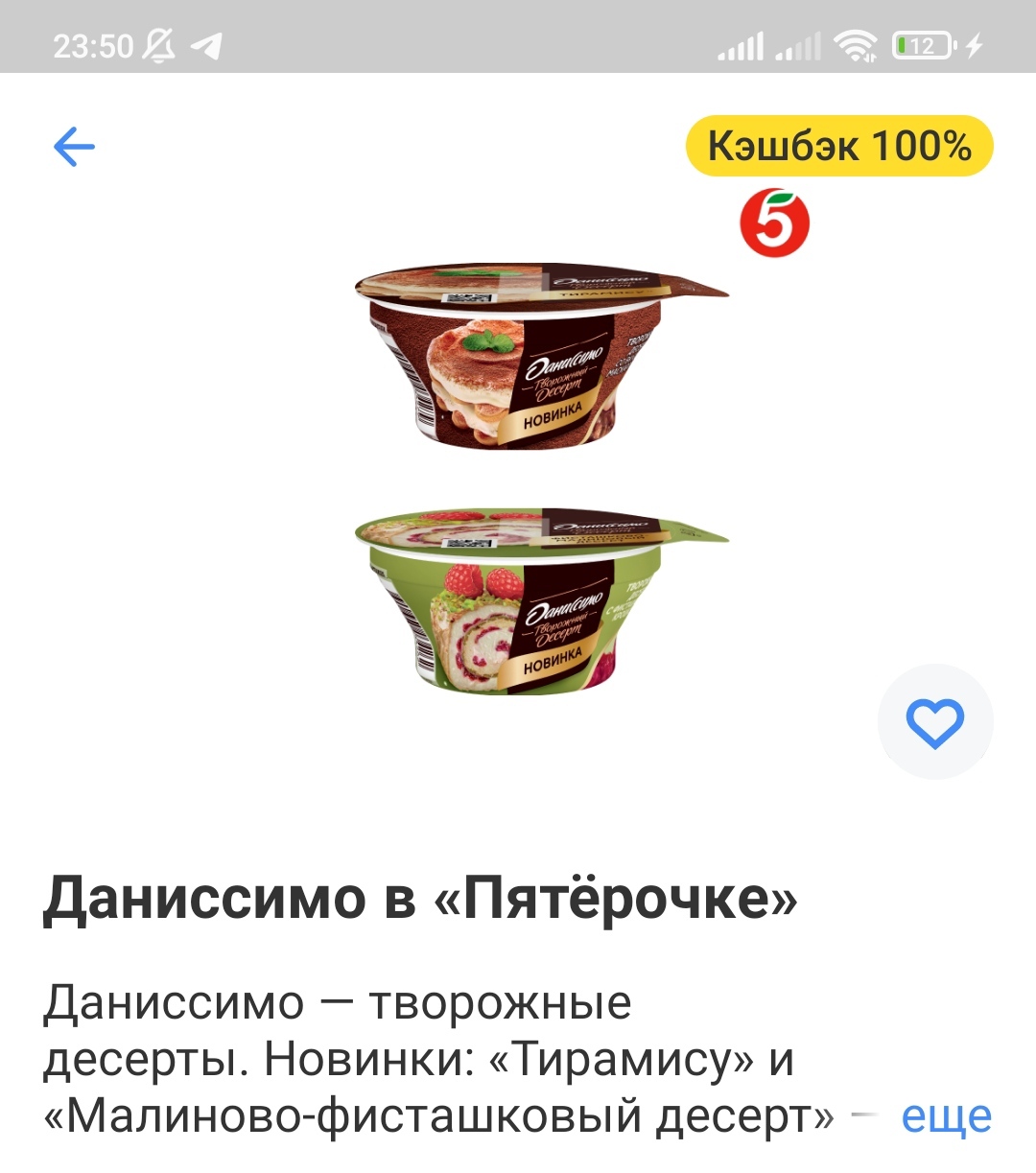Add Даниссимо offer to favorites
This screenshot has height=1173, width=1036.
(x=935, y=722)
